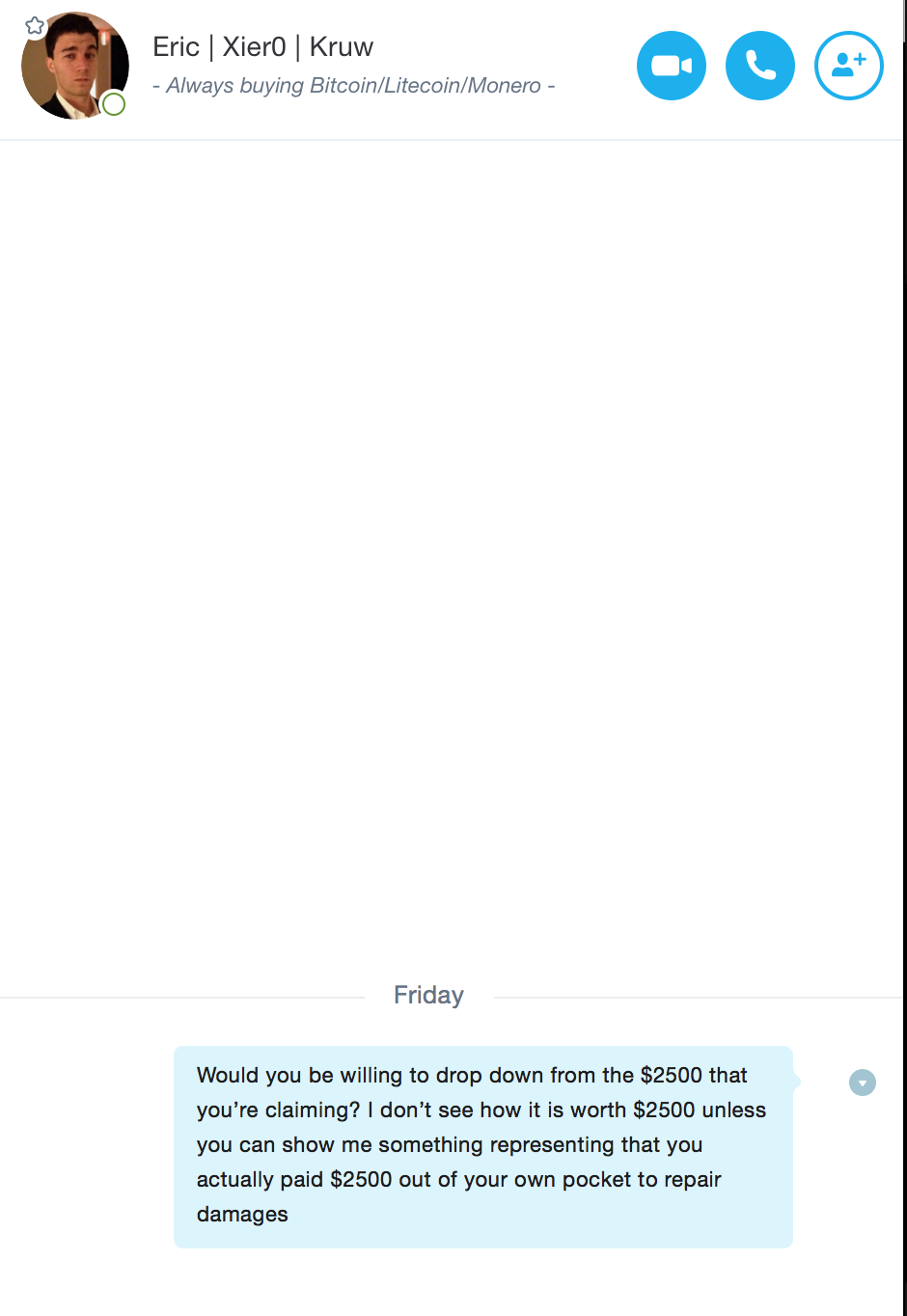Start a voice call with Eric

tap(760, 66)
